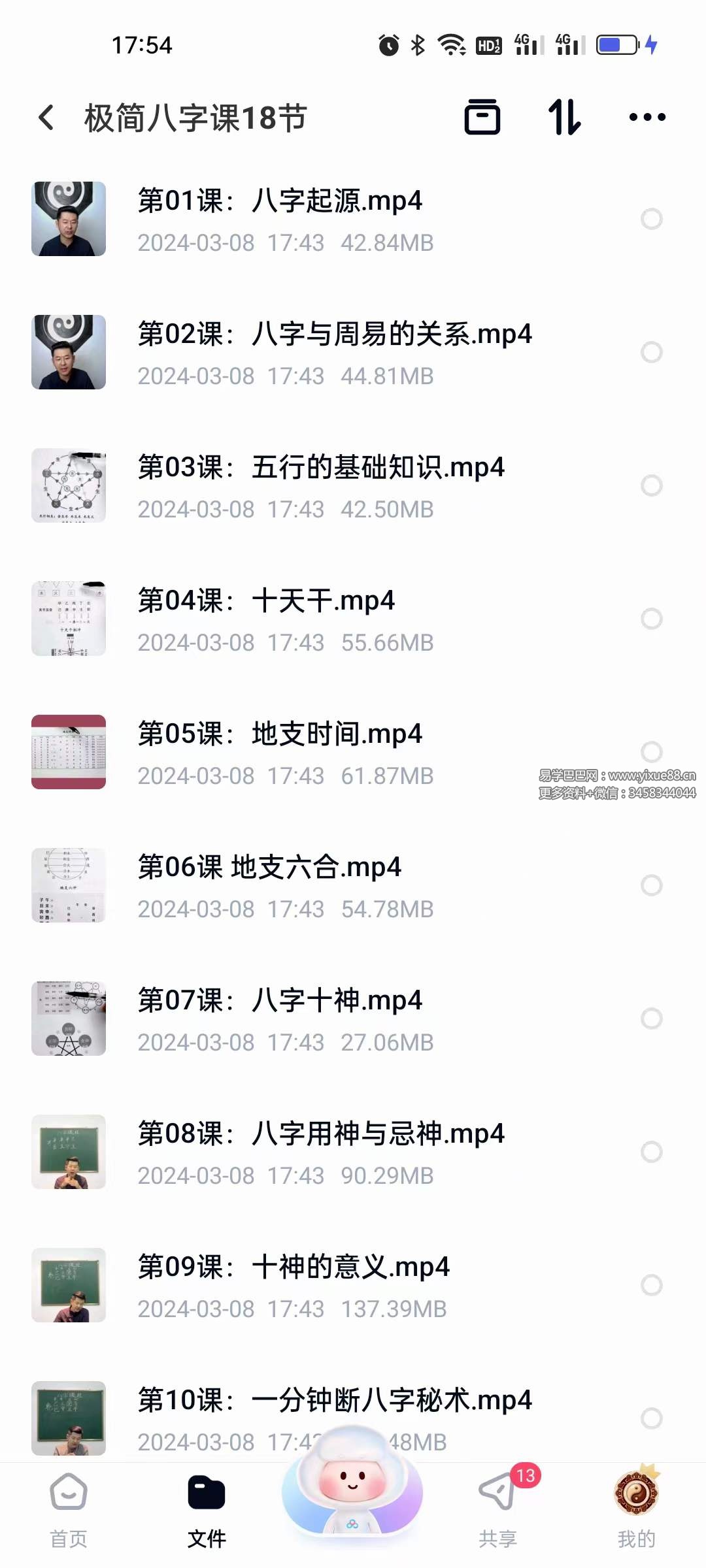Select the checkbox for 第05课 地支时间

pos(651,751)
